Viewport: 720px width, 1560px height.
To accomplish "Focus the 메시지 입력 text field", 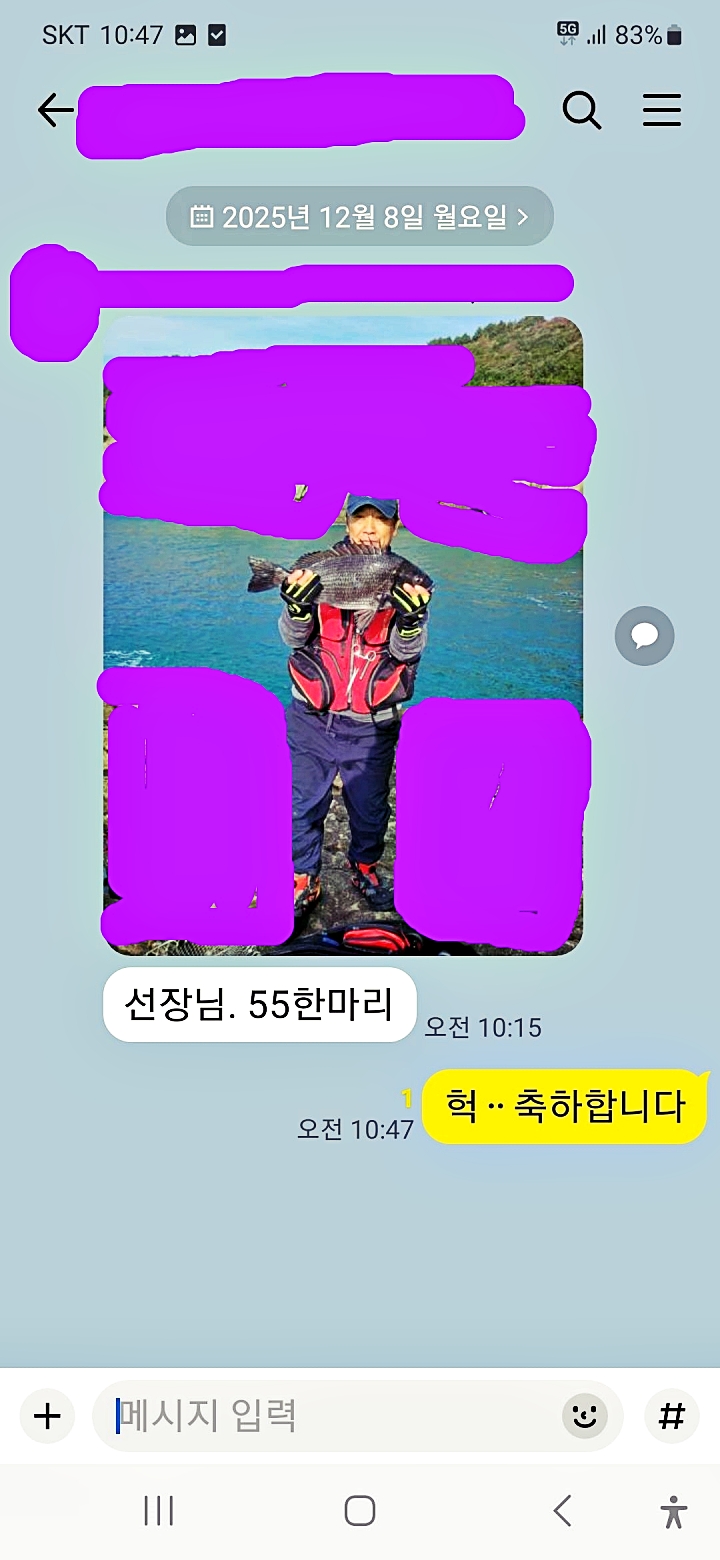I will [x=330, y=1416].
